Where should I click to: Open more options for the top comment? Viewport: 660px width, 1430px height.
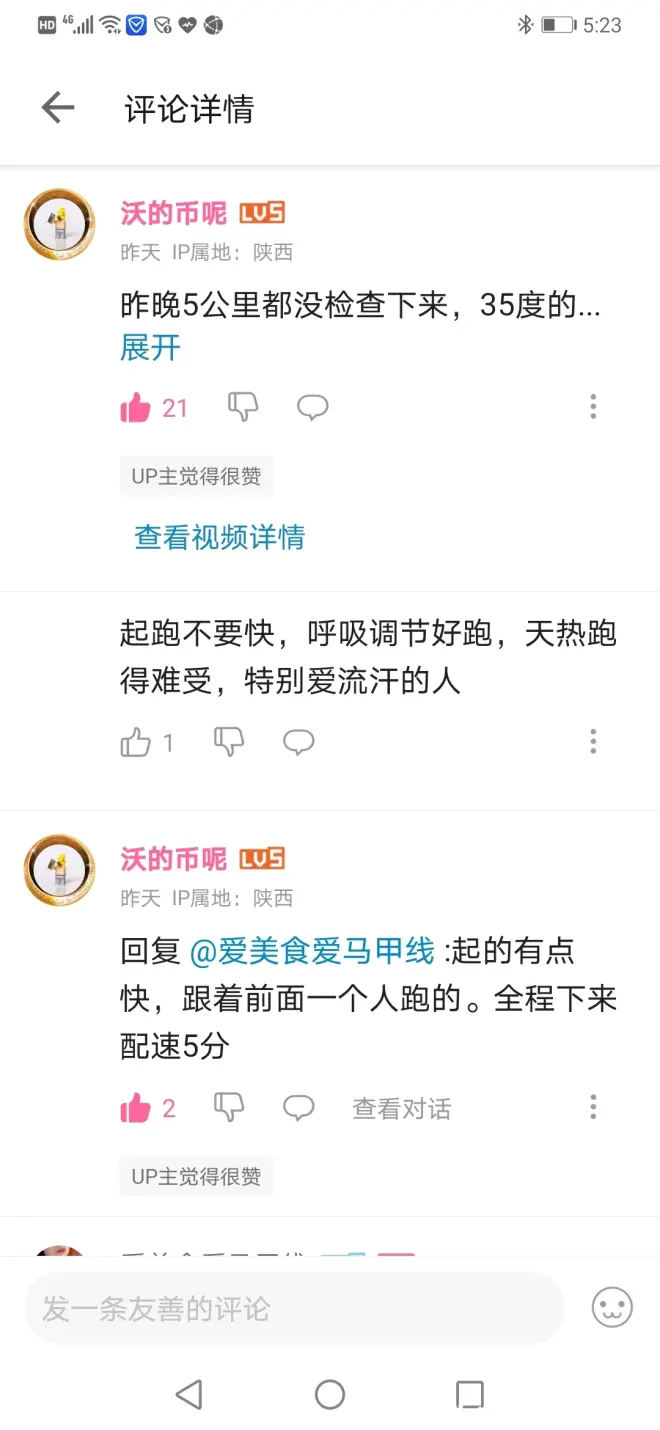(593, 407)
